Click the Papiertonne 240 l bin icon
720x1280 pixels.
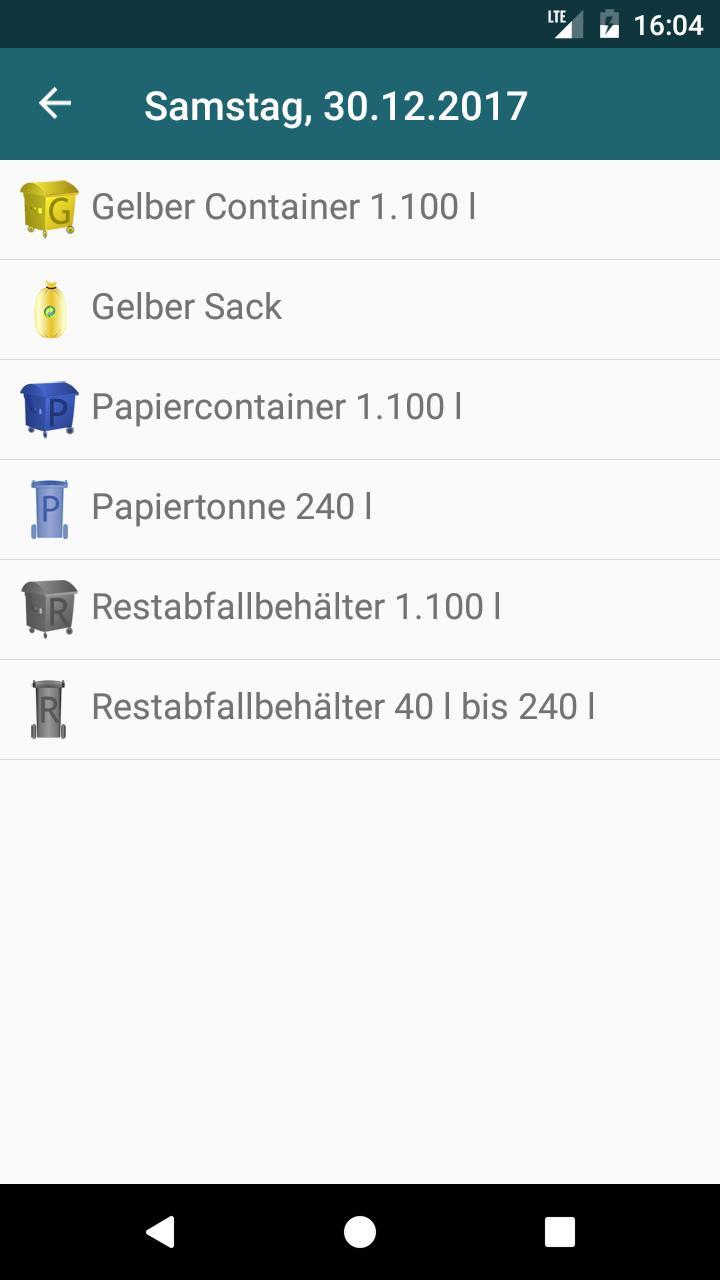click(x=49, y=507)
